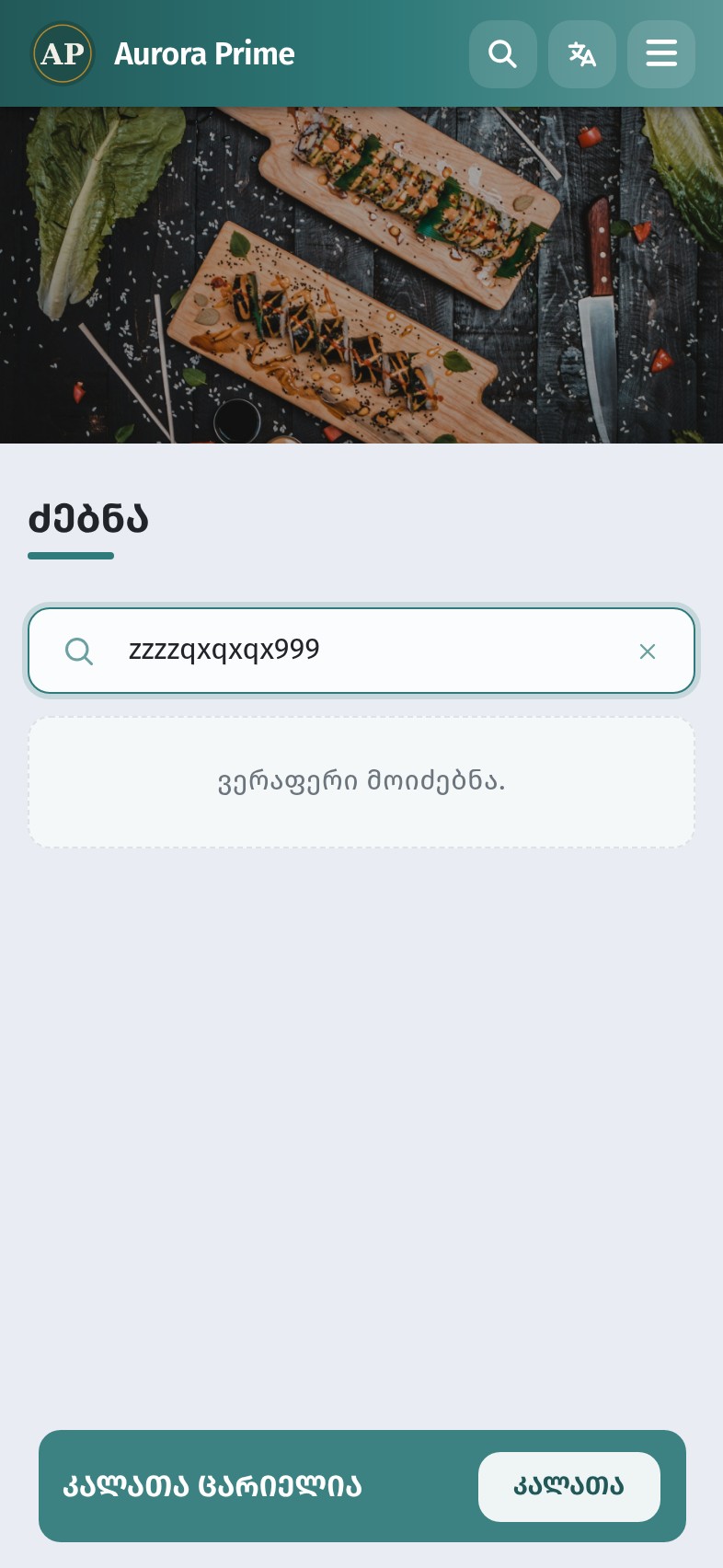Tap the Aurora Prime logo
This screenshot has width=723, height=1568.
(x=63, y=54)
